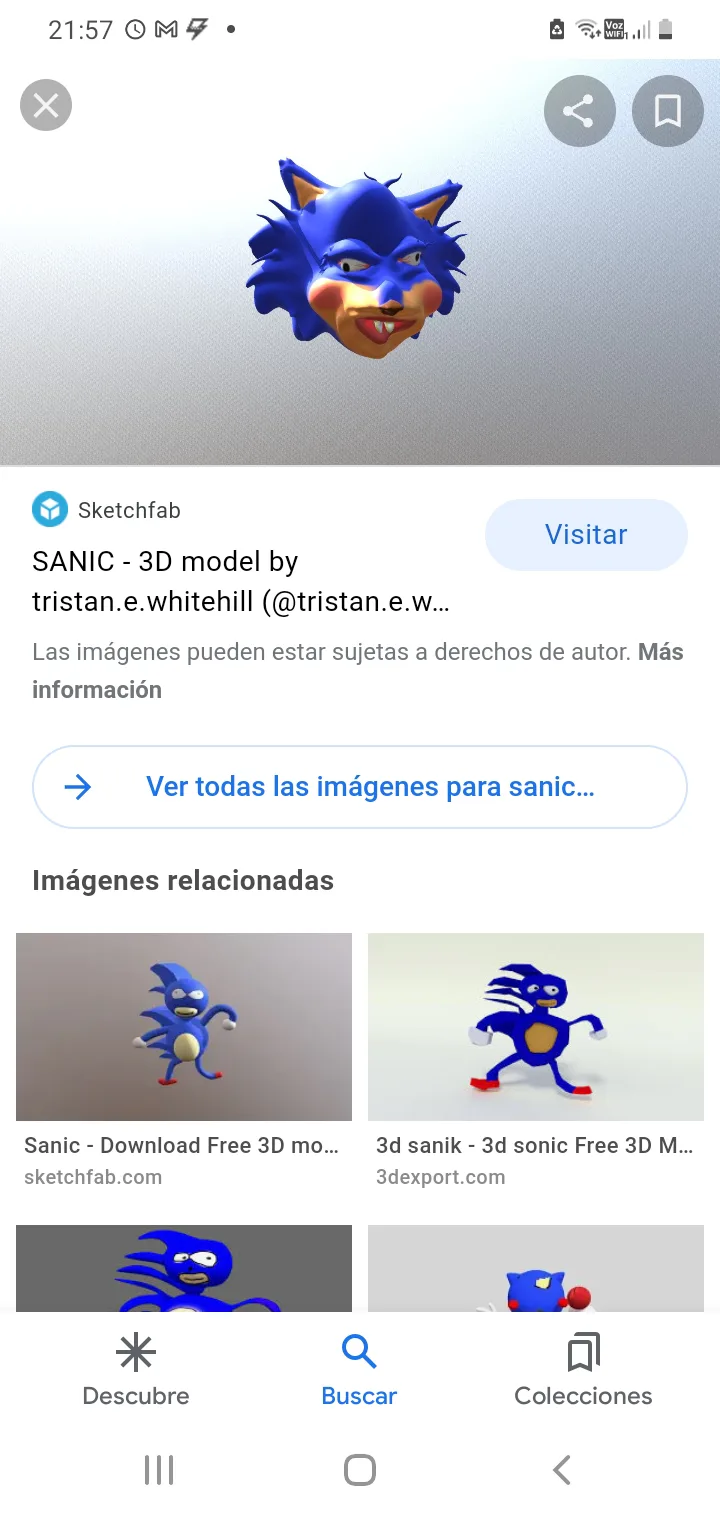Screen dimensions: 720x1520
Task: Share this SANIC image
Action: pos(579,111)
